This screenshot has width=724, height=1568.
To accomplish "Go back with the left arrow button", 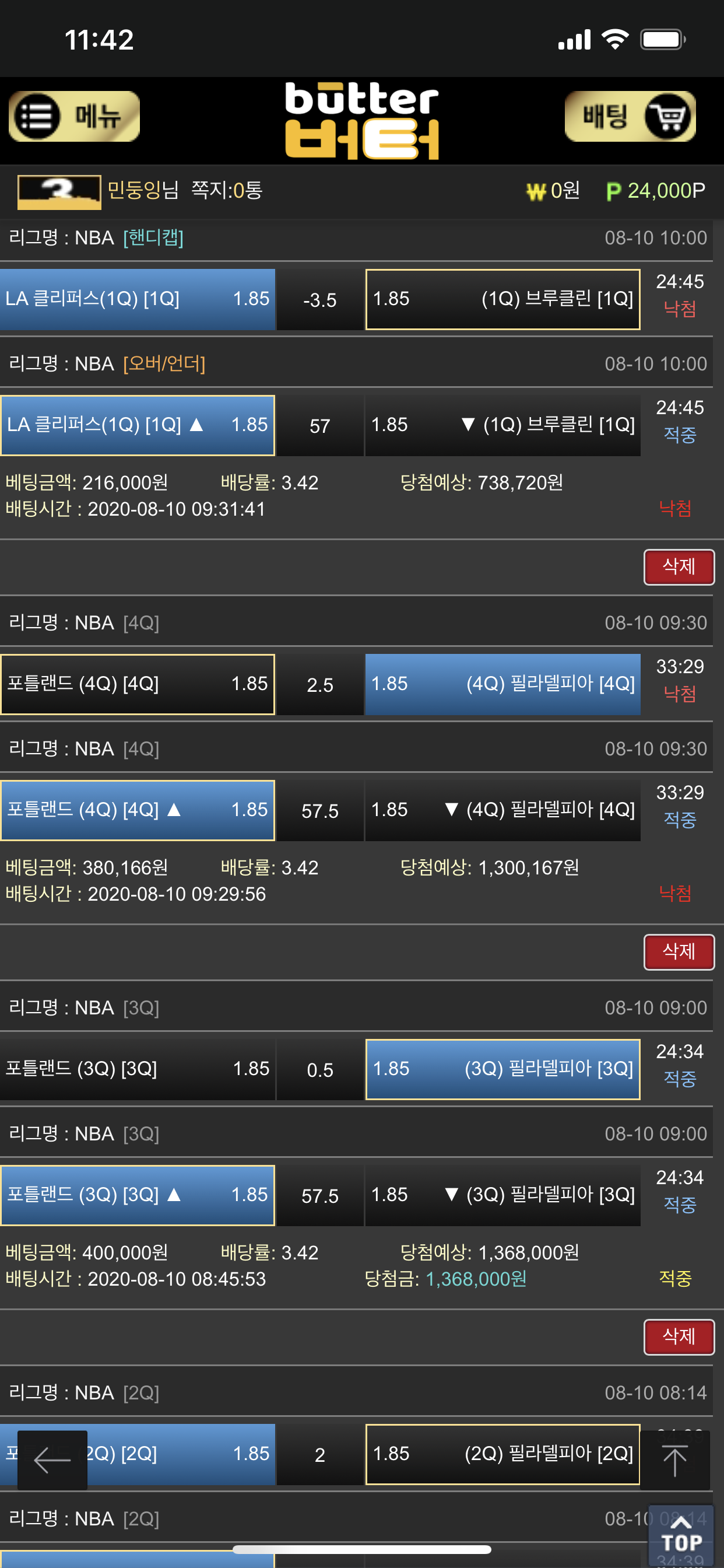I will [x=52, y=1459].
